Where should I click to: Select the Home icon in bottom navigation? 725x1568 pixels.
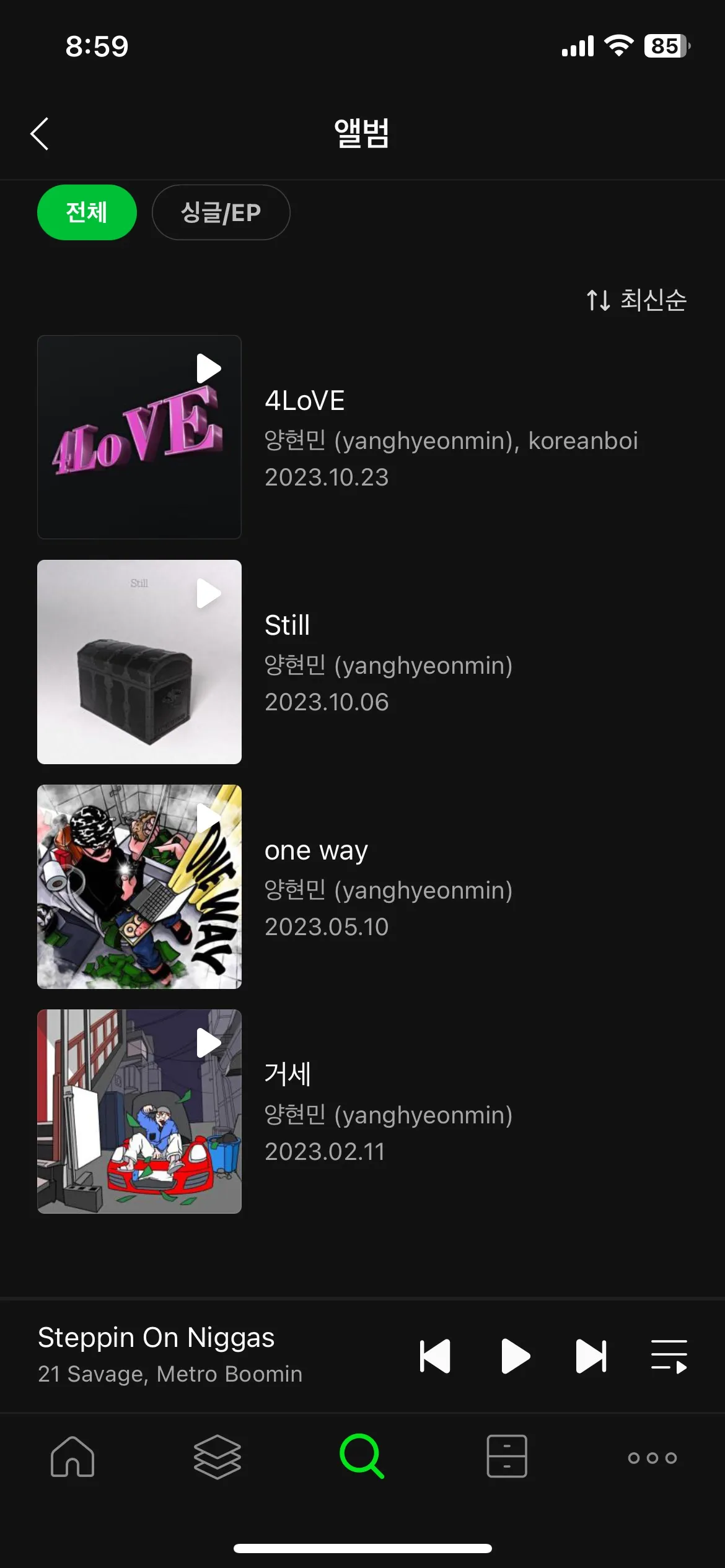(x=72, y=1457)
